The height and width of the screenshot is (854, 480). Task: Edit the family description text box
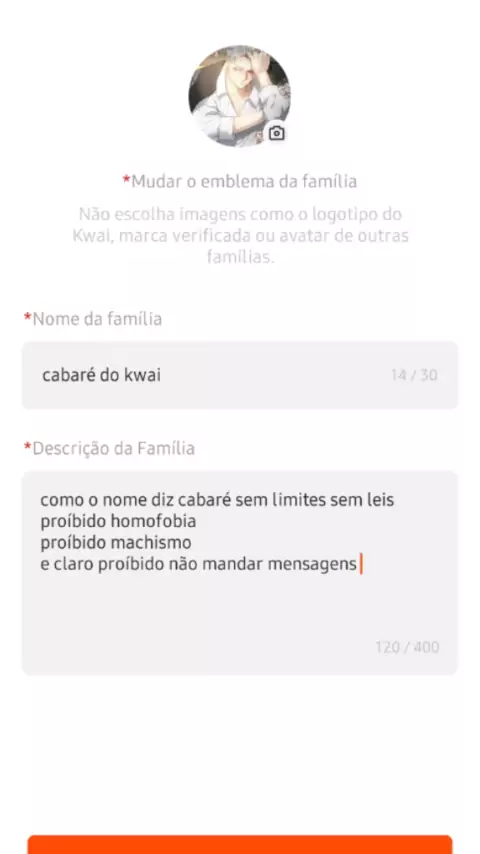(240, 573)
